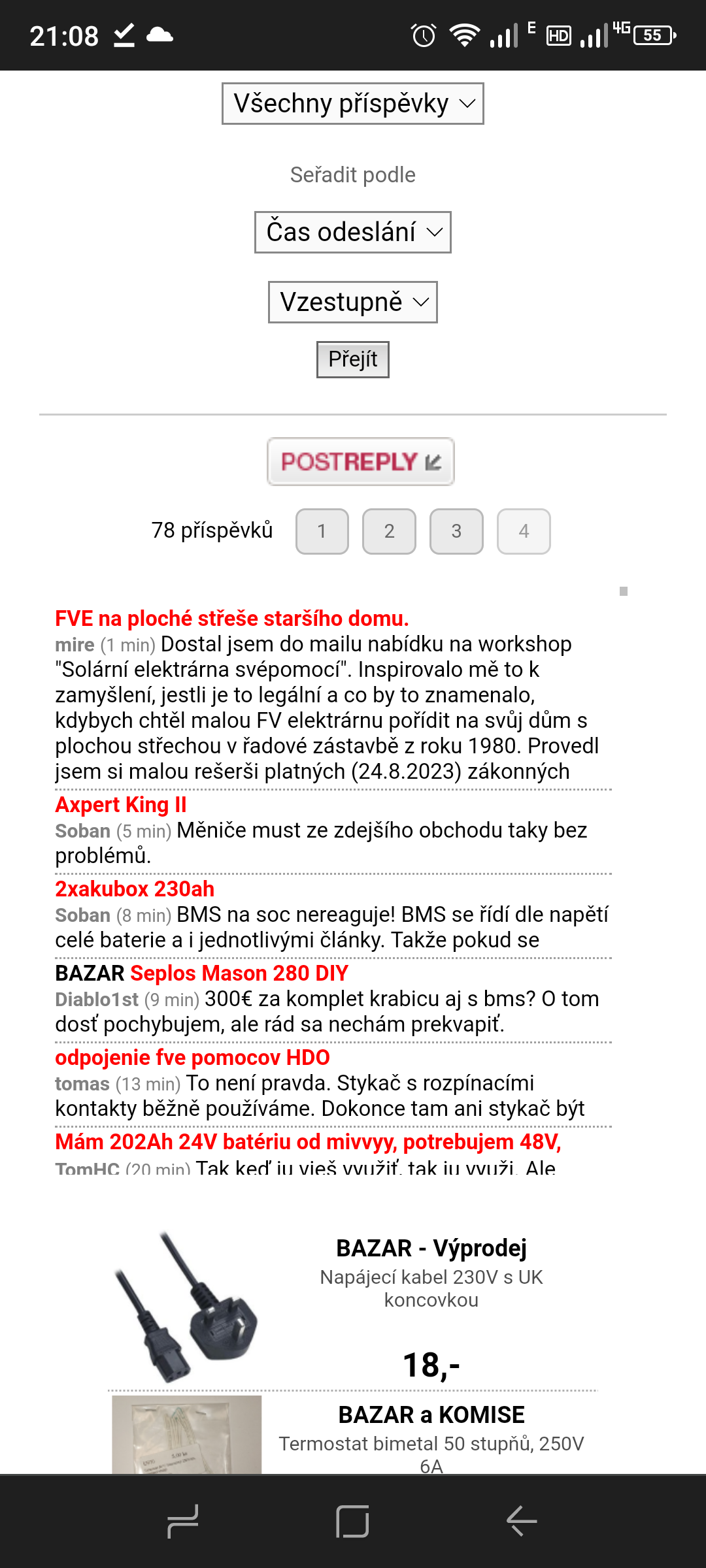The image size is (706, 1568).
Task: Select page 3 of posts
Action: pos(456,531)
